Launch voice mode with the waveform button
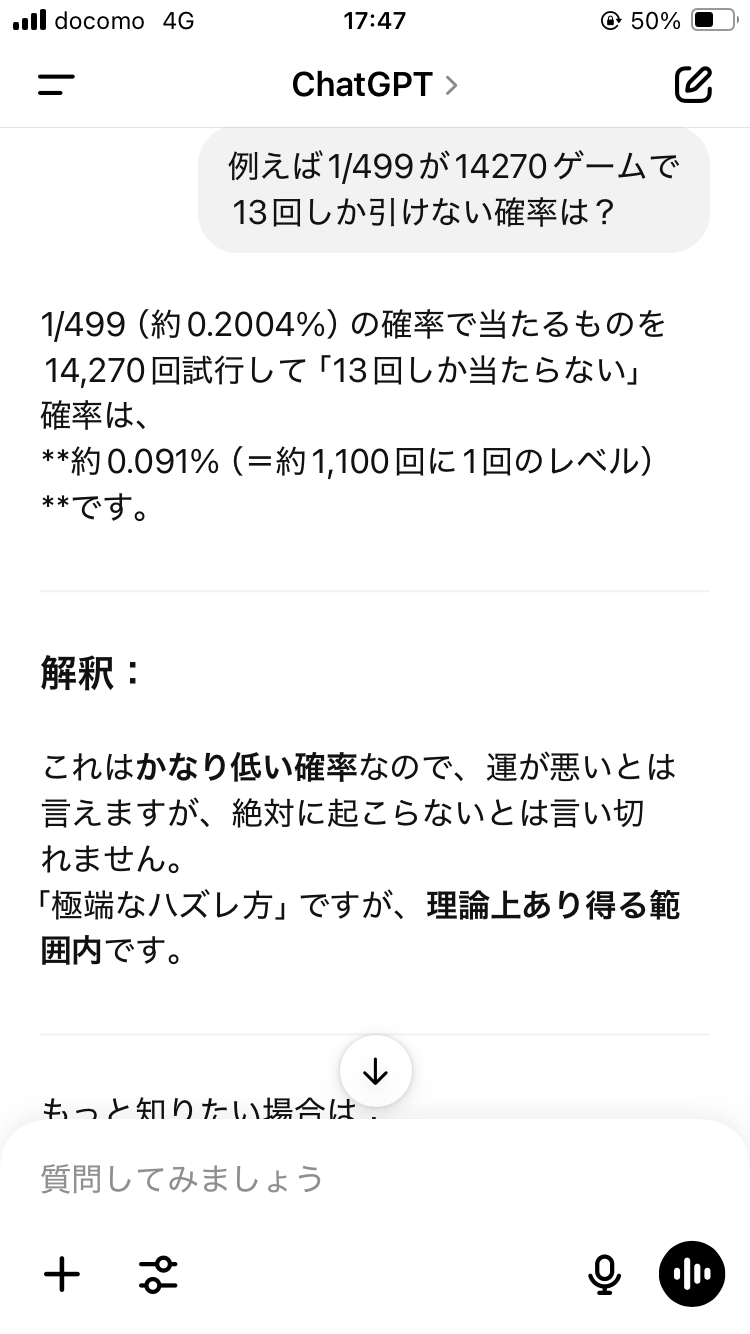Image resolution: width=750 pixels, height=1334 pixels. (x=691, y=1274)
